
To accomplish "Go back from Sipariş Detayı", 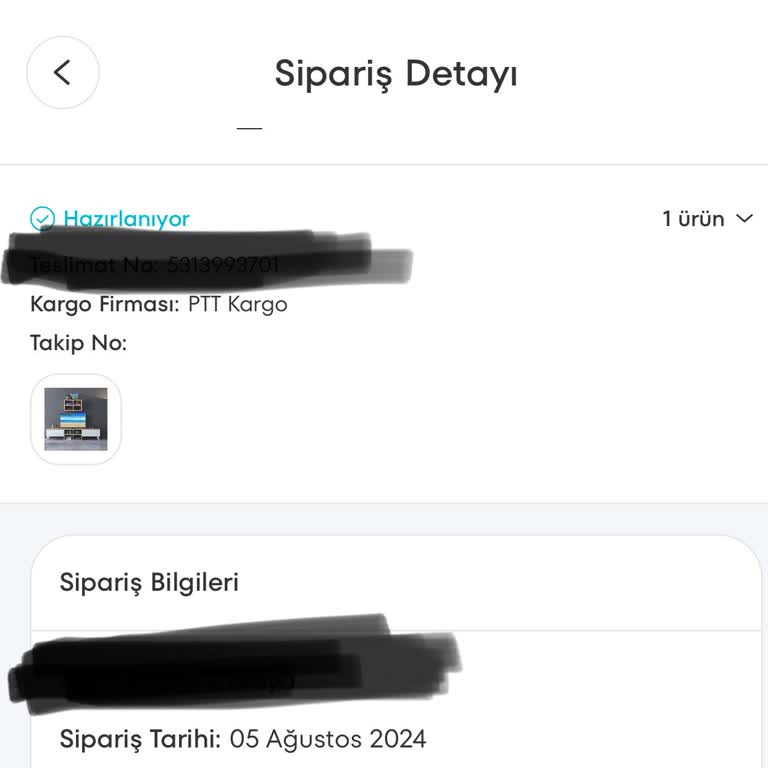I will tap(62, 72).
